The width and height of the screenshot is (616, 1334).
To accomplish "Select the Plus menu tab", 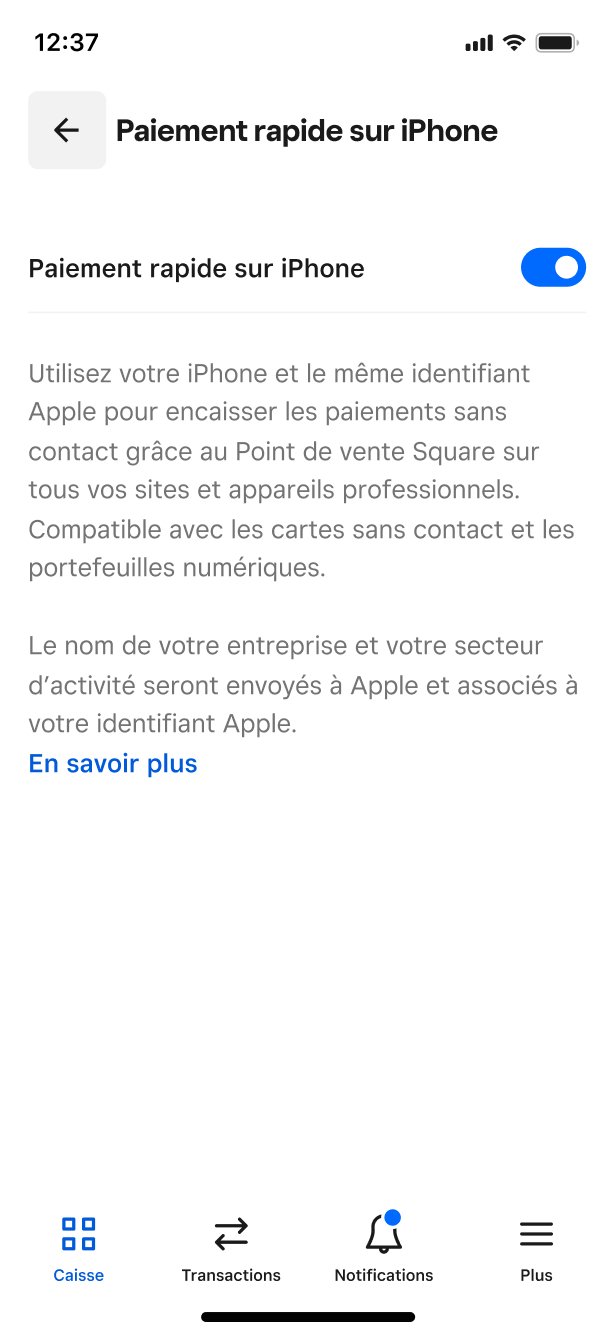I will (536, 1247).
